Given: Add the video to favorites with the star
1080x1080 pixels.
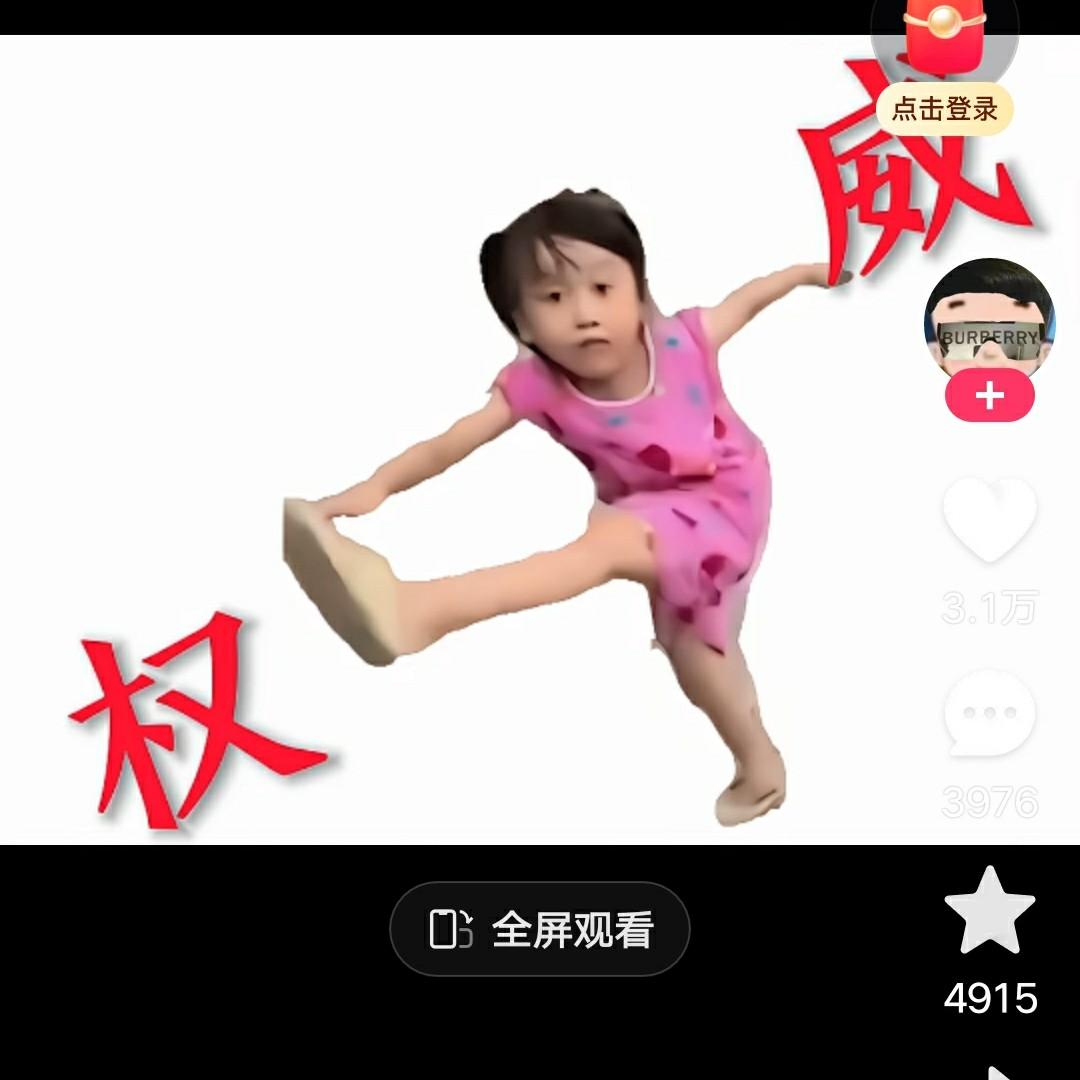Looking at the screenshot, I should coord(989,911).
